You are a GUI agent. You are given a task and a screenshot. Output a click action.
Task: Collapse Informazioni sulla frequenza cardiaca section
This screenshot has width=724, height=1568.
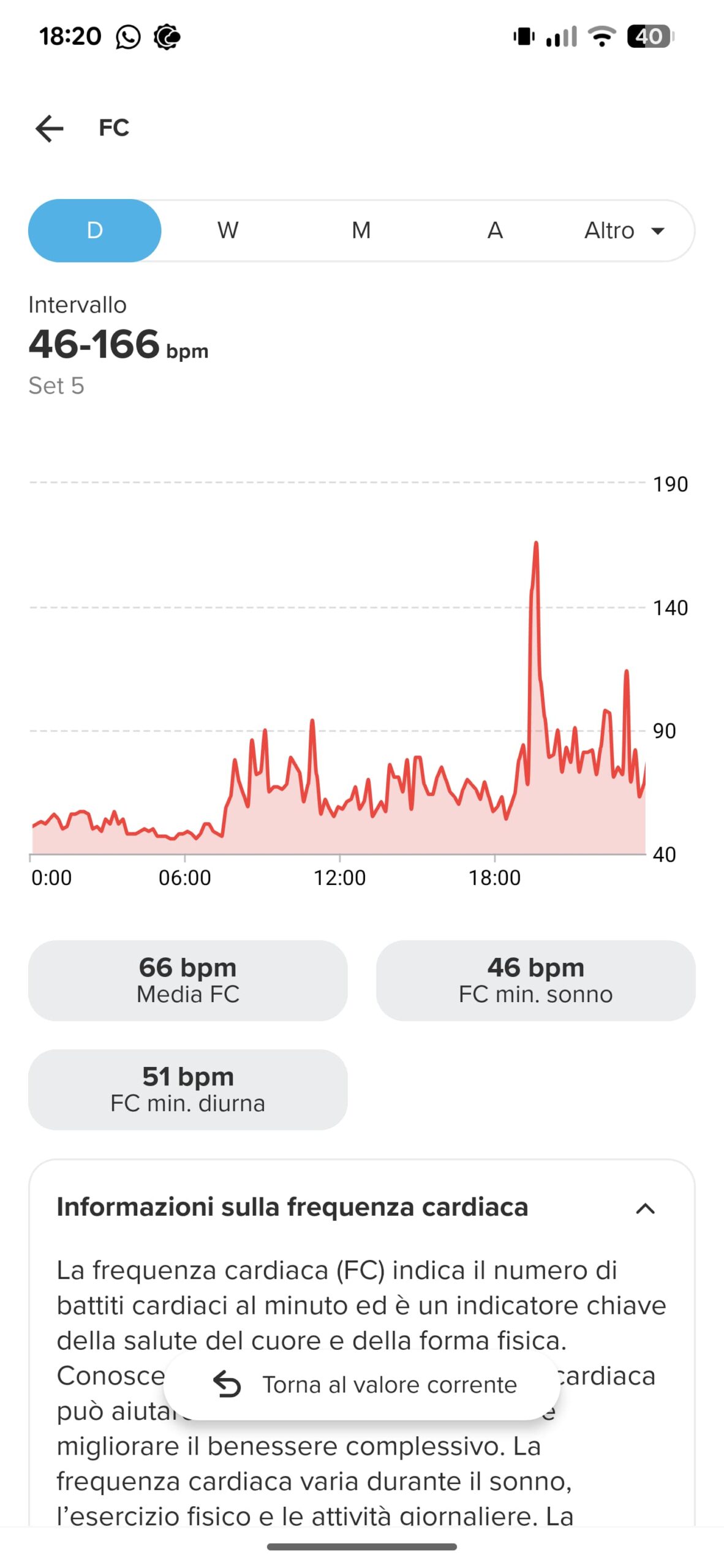[646, 1208]
